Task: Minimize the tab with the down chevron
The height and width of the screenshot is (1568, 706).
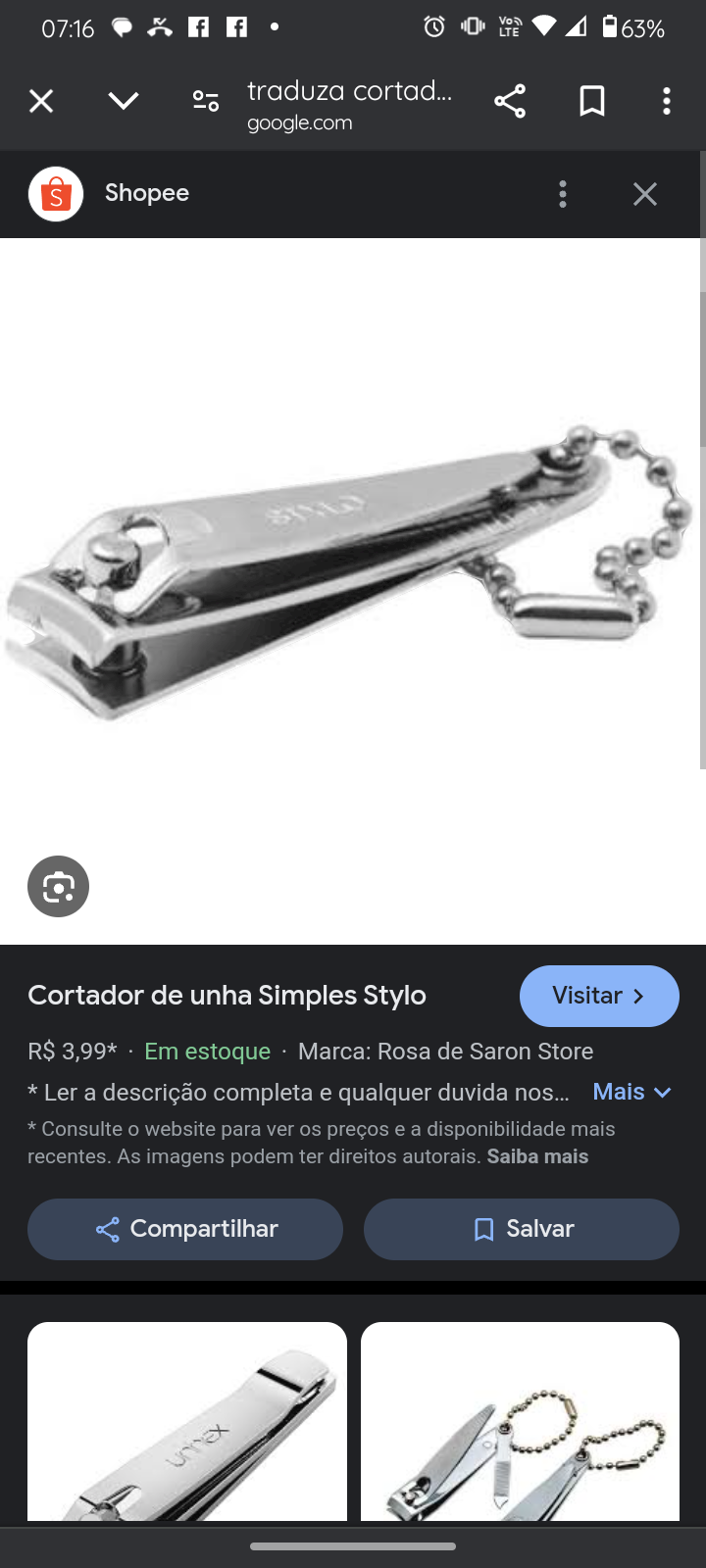Action: click(124, 101)
